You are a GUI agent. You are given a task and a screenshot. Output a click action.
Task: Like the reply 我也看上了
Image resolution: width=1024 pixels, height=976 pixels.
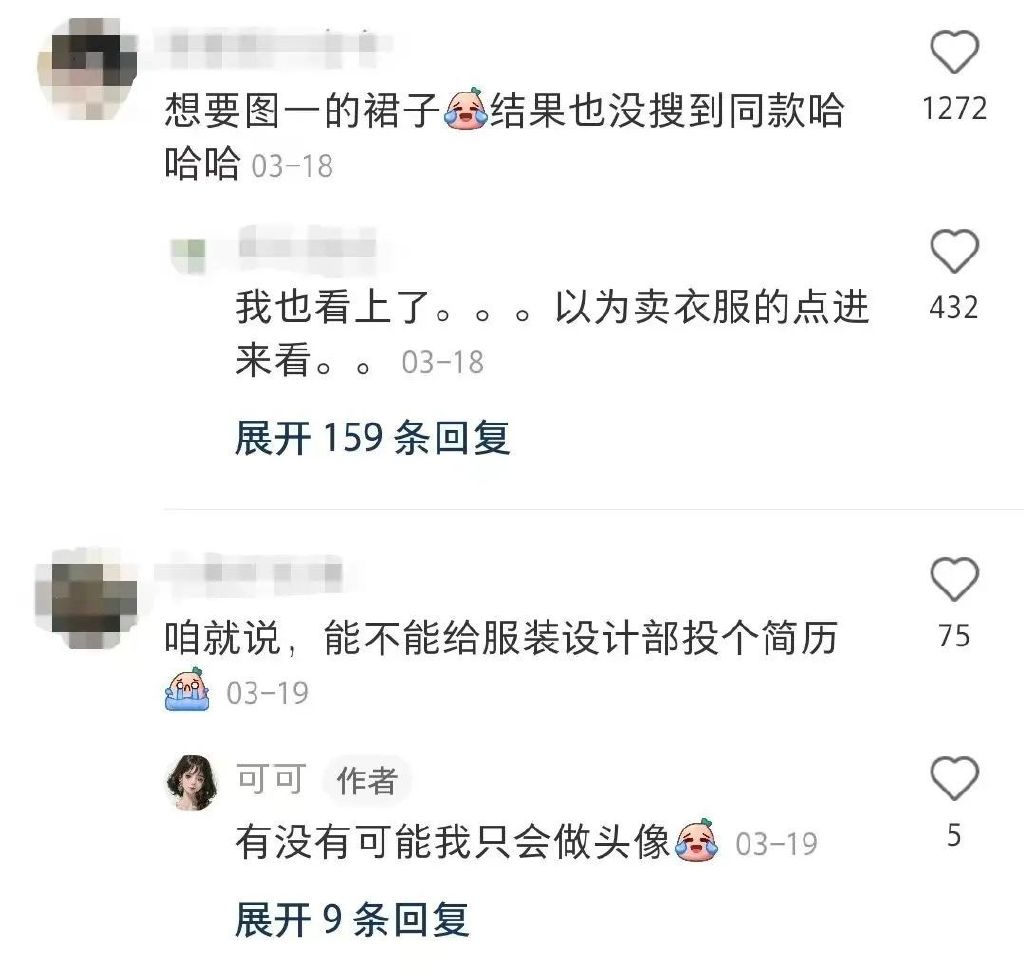(953, 251)
